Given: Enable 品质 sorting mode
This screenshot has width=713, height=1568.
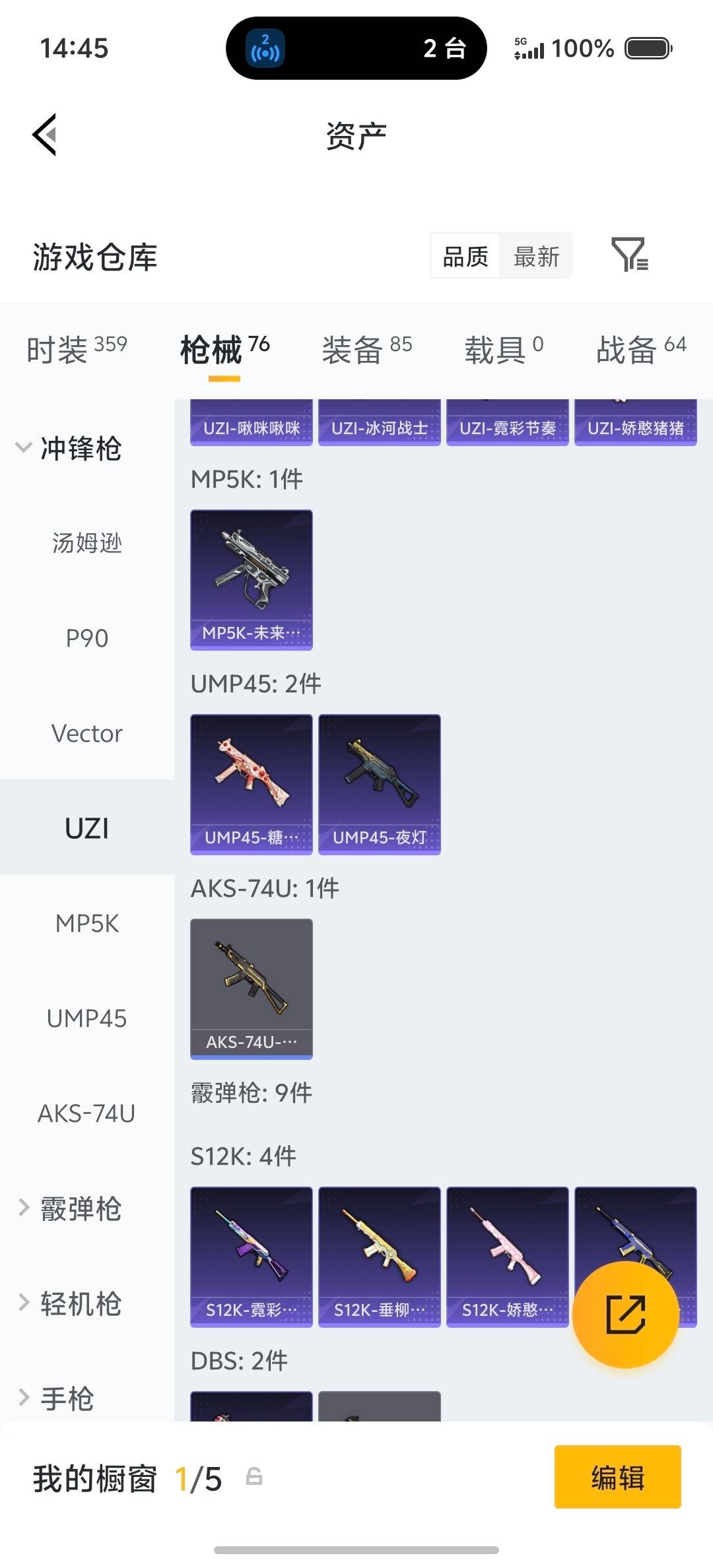Looking at the screenshot, I should (x=464, y=256).
